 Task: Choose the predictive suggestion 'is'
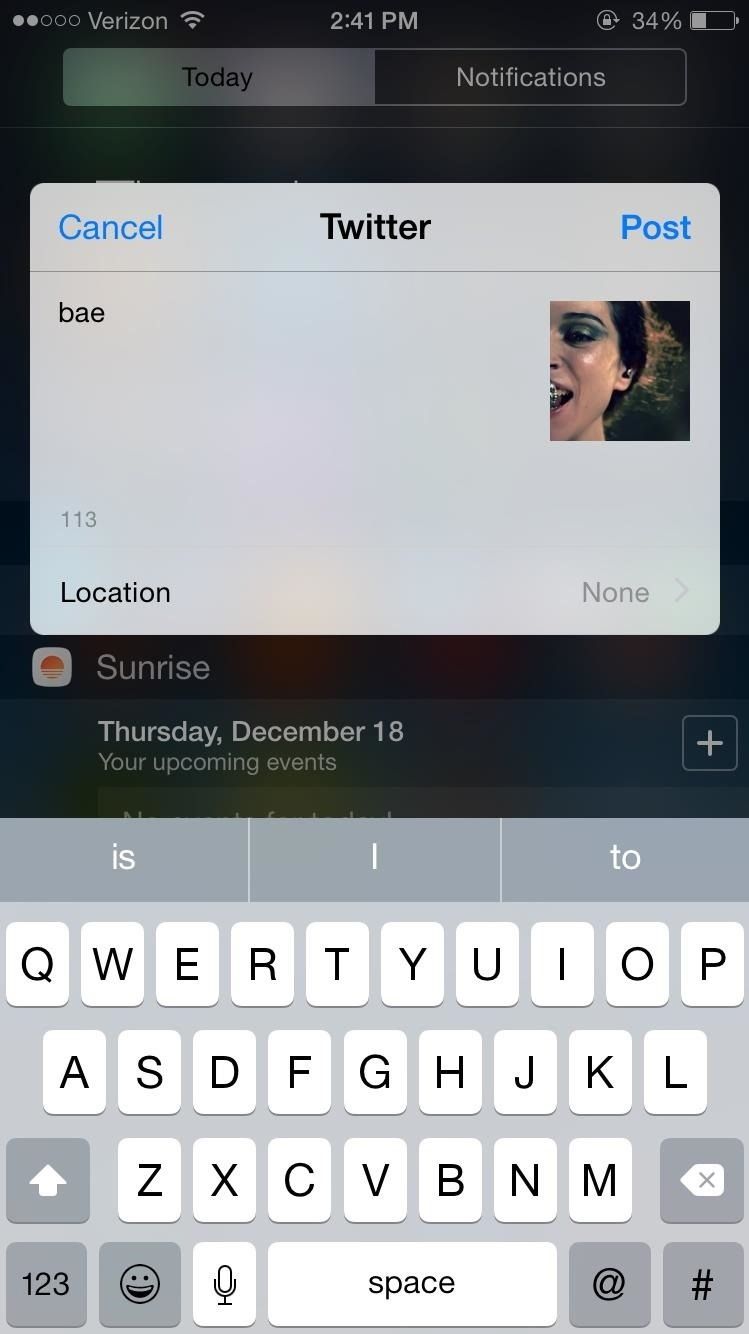pyautogui.click(x=123, y=857)
